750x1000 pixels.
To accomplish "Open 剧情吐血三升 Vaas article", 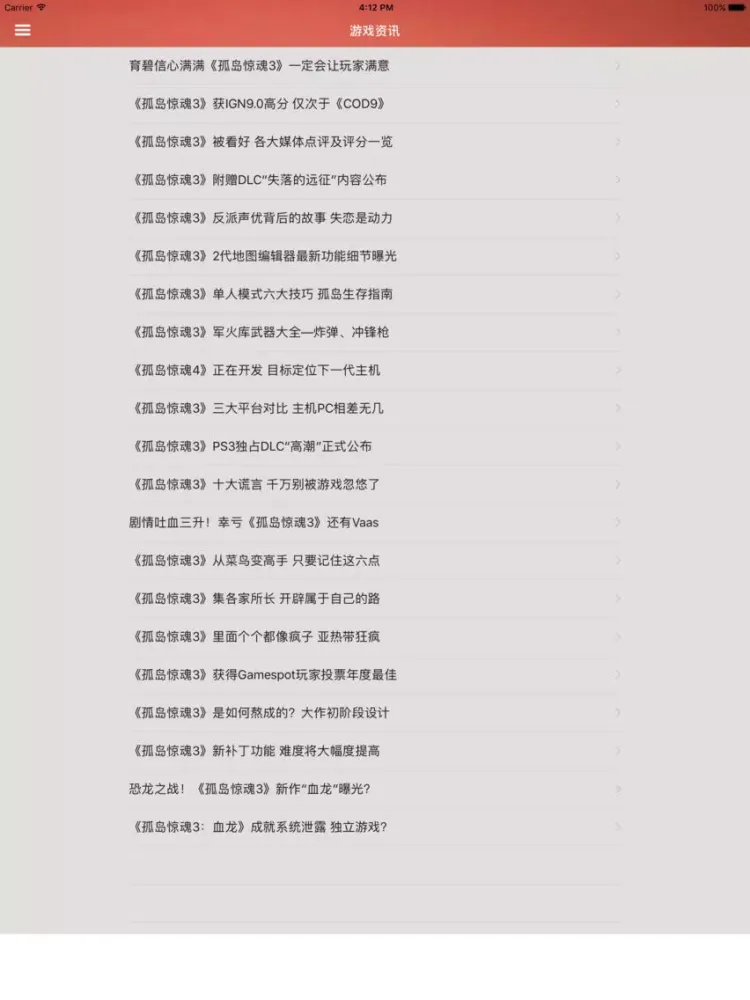I will pyautogui.click(x=254, y=522).
